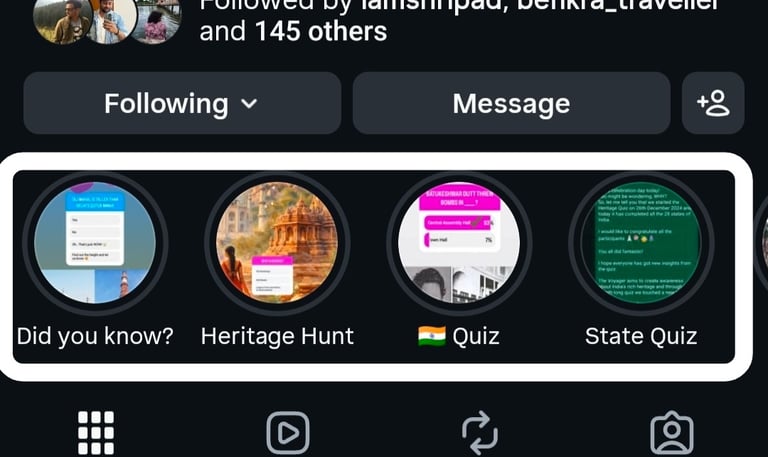The height and width of the screenshot is (457, 768).
Task: Open the 🇮🇳 Quiz highlight
Action: pos(459,244)
